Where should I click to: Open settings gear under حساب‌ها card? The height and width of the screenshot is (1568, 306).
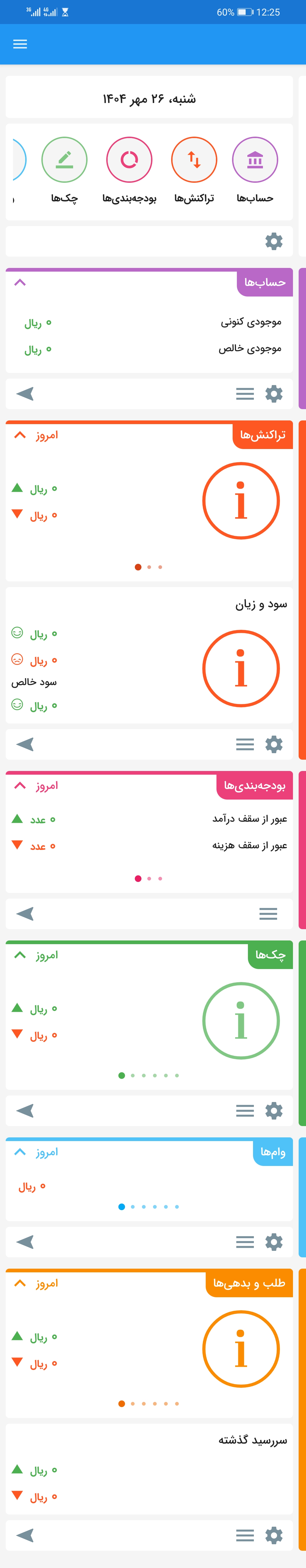274,394
